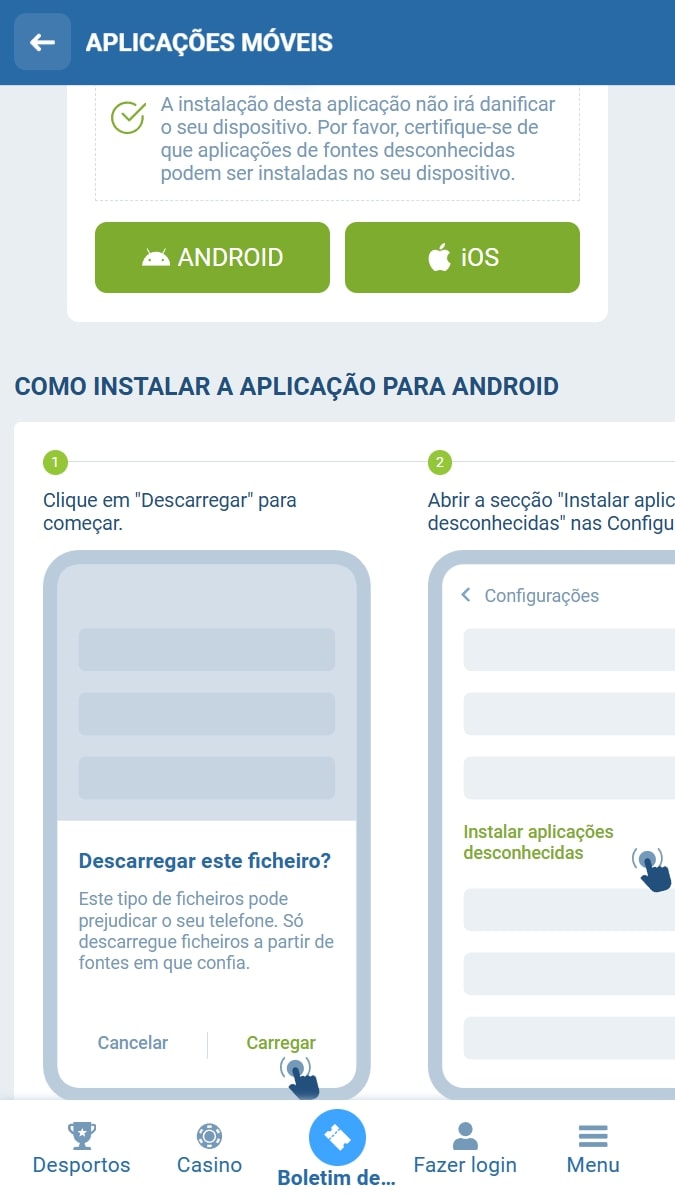Tap Fazer login

(x=465, y=1148)
